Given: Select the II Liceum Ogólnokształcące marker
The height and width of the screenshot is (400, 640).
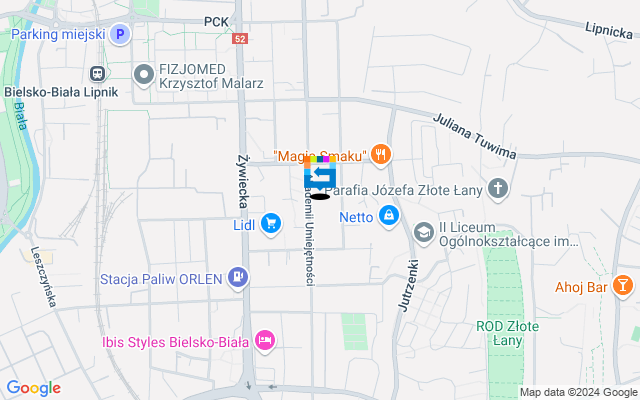Looking at the screenshot, I should click(424, 232).
